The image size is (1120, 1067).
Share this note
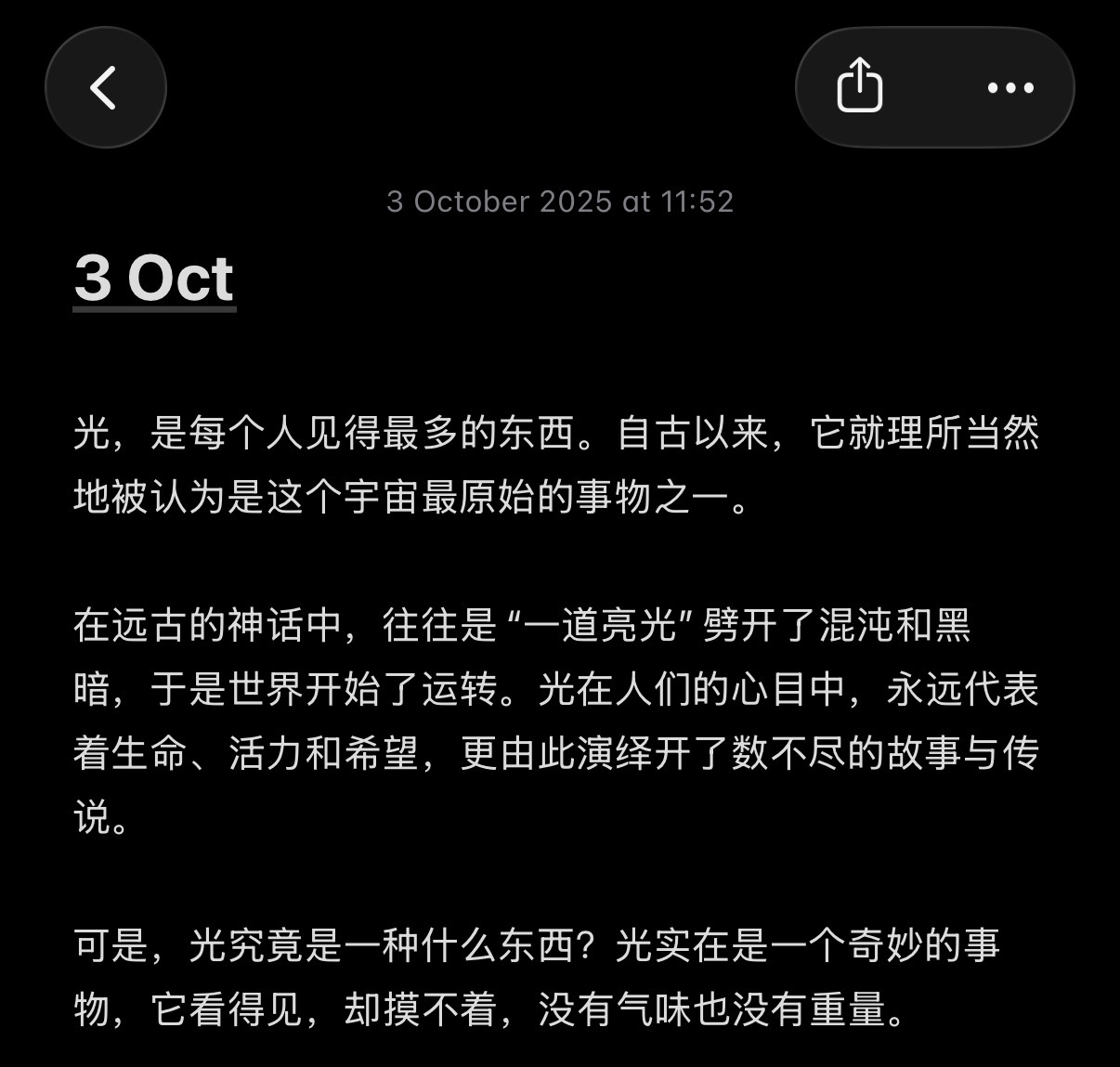(859, 86)
